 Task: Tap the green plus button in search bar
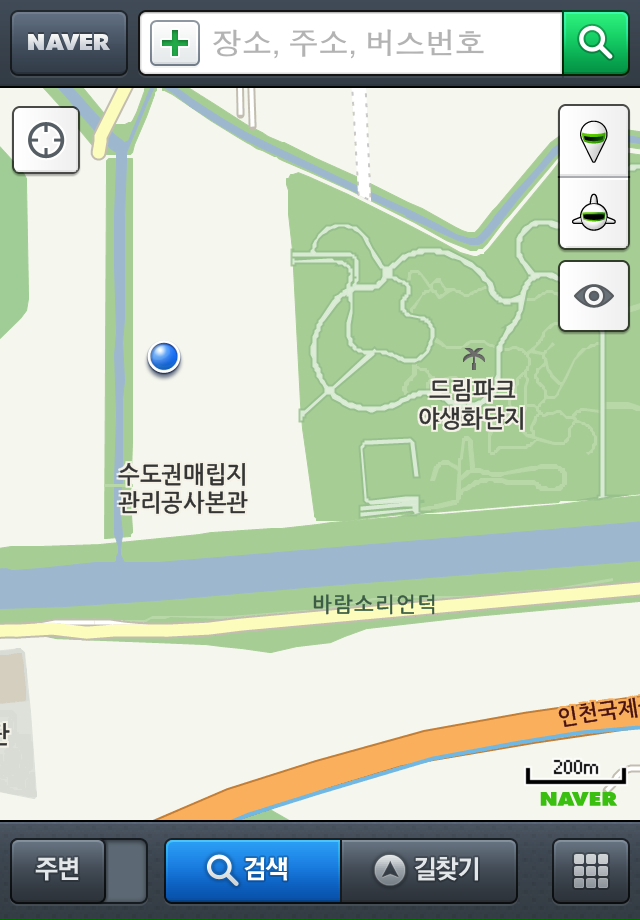coord(175,43)
